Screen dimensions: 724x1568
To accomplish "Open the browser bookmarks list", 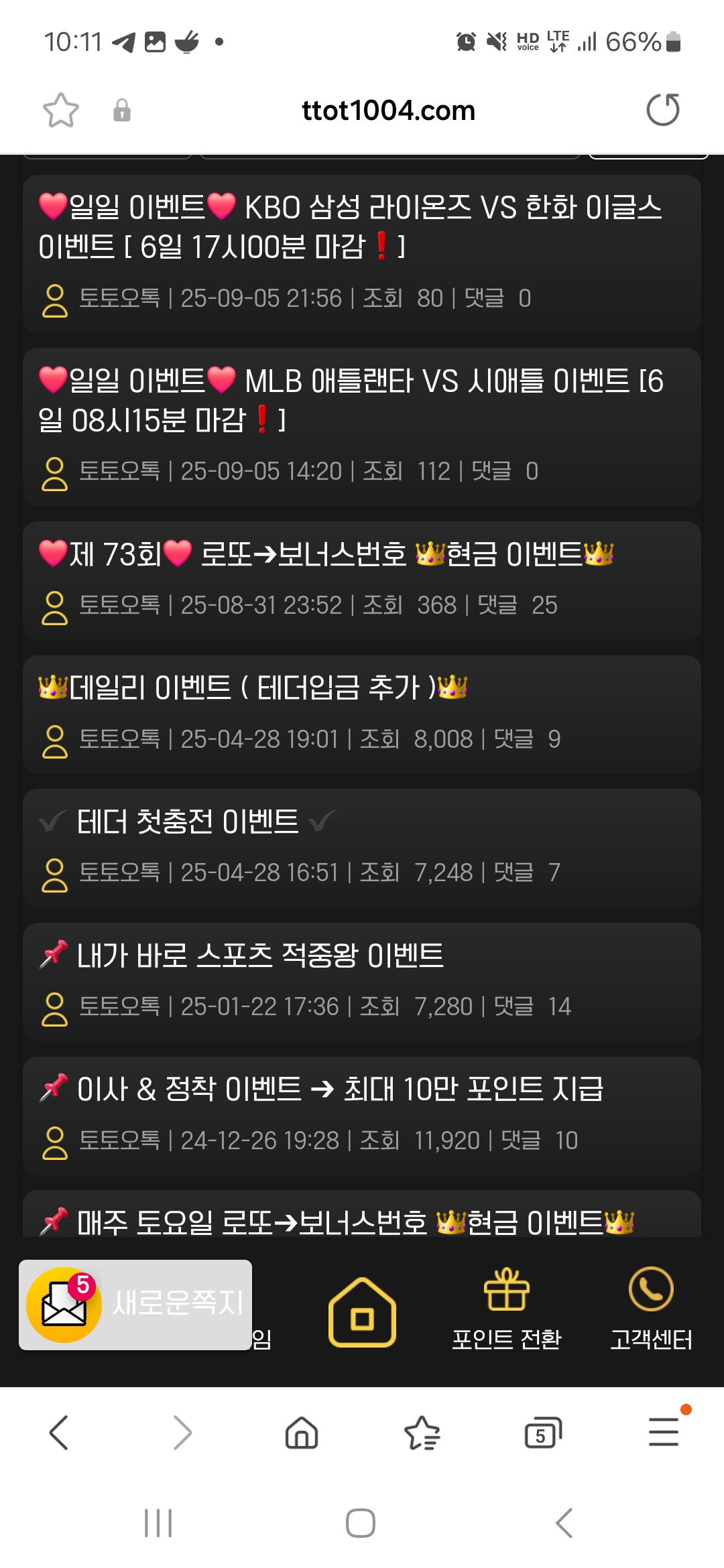I will [x=422, y=1433].
